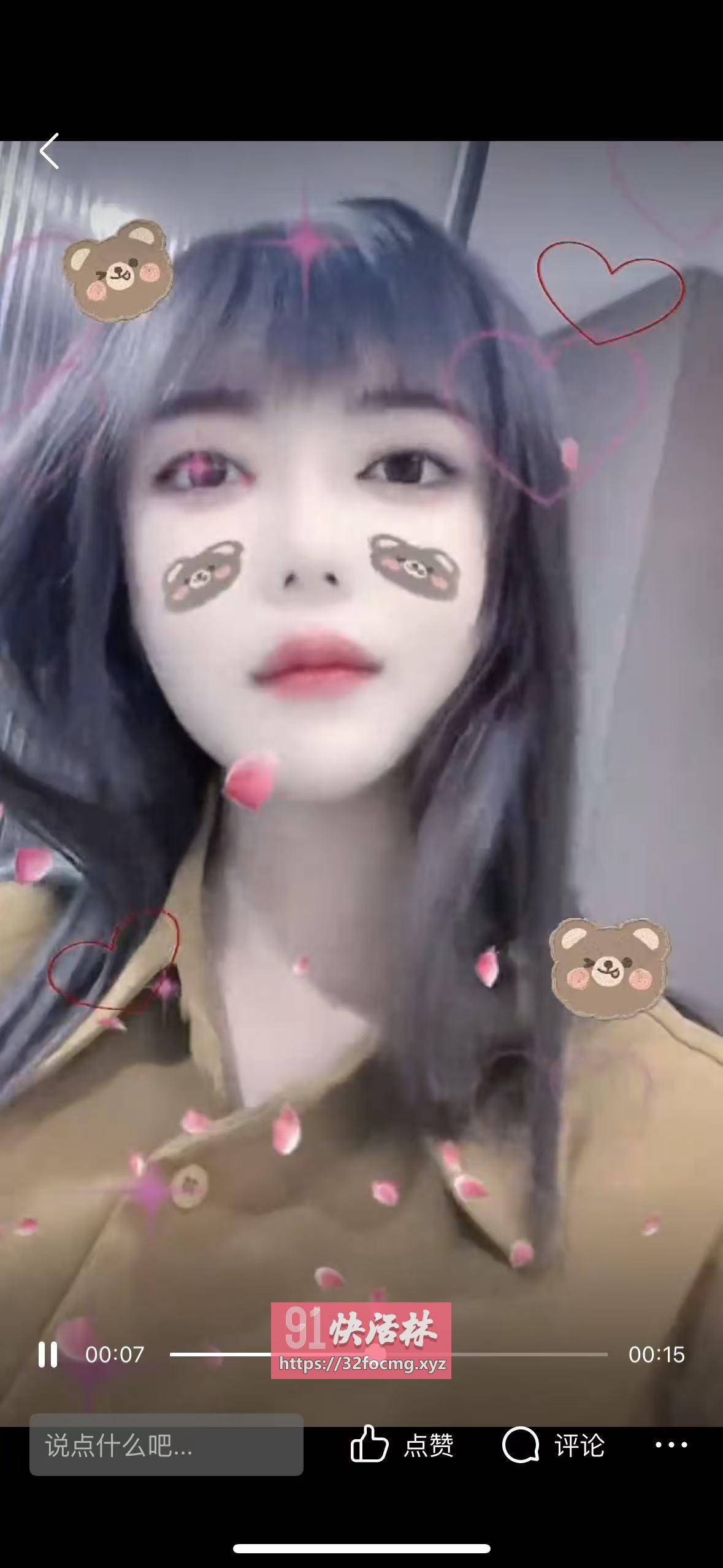Go back using the top-left arrow

pos(49,151)
